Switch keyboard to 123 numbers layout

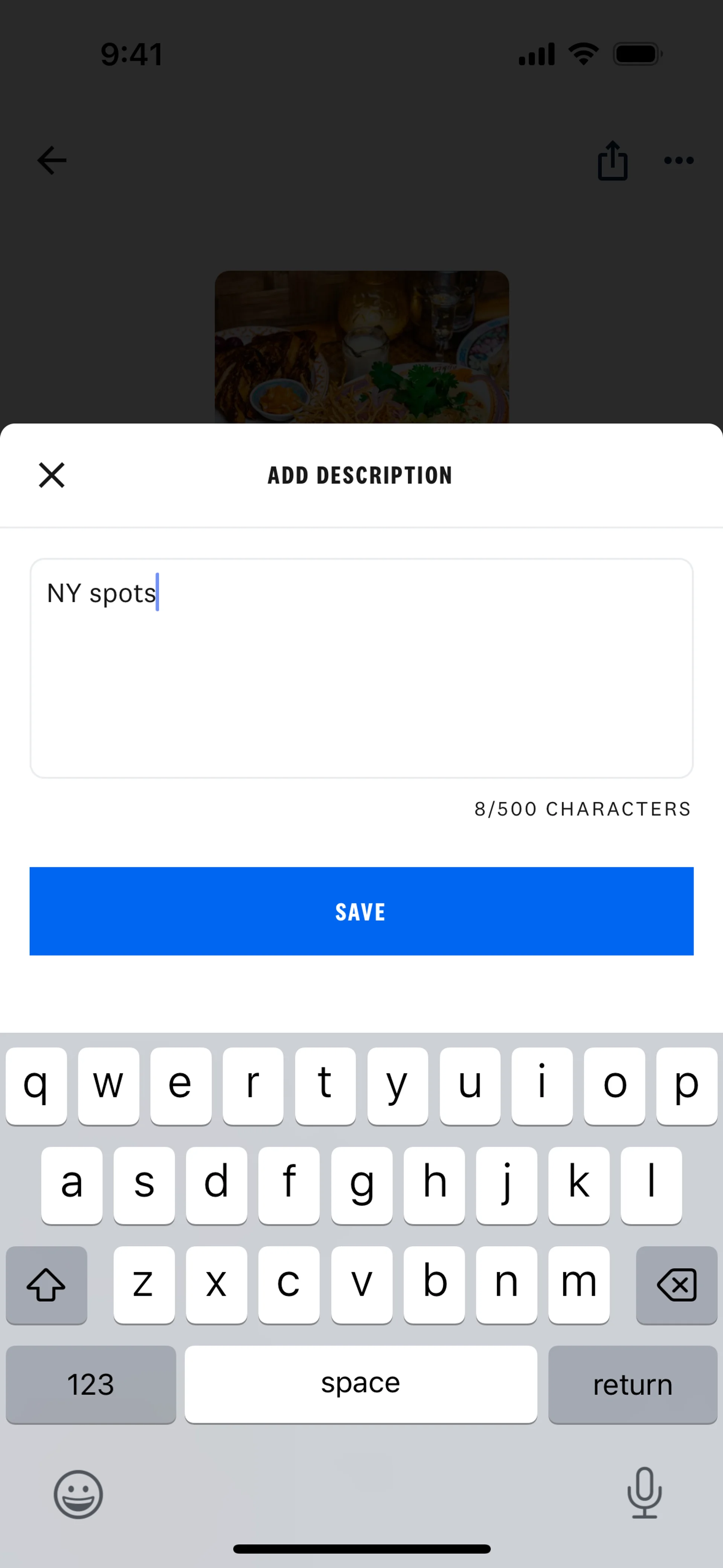click(x=91, y=1384)
